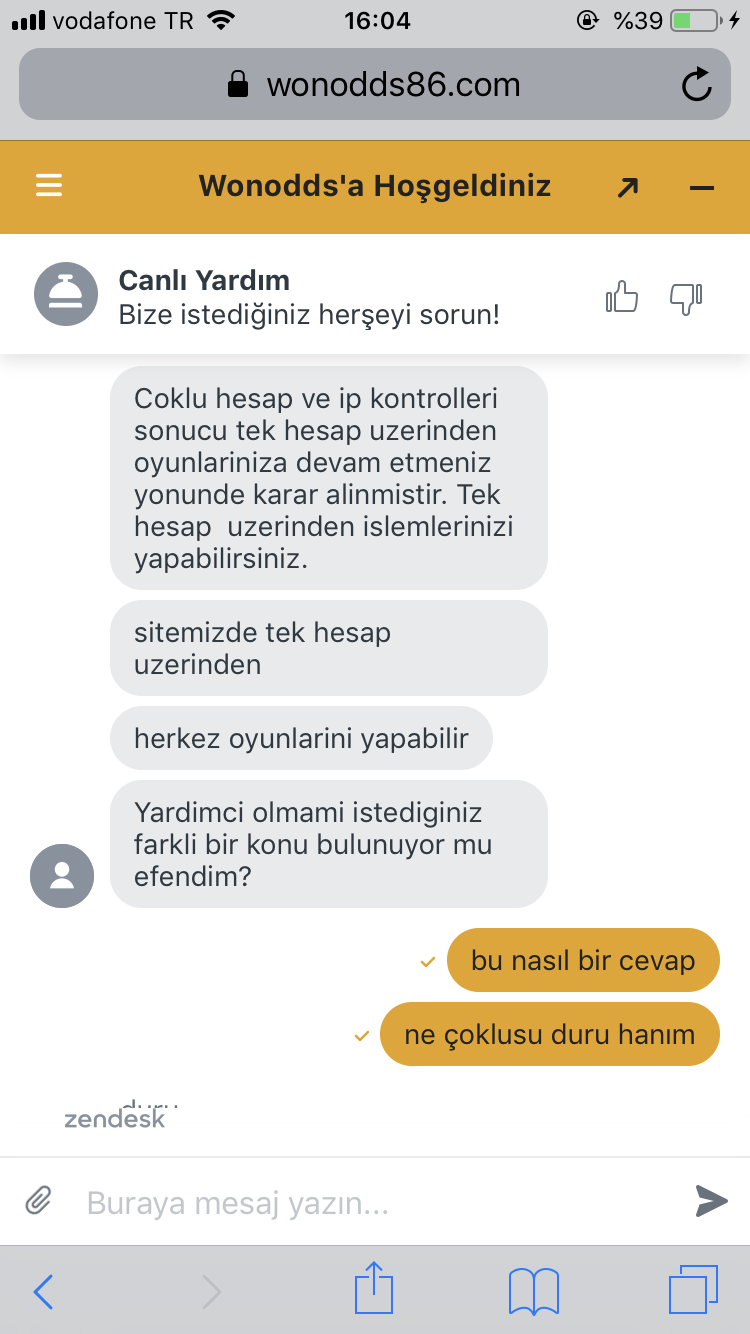Send the message with the arrow icon
The width and height of the screenshot is (750, 1334).
tap(711, 1200)
